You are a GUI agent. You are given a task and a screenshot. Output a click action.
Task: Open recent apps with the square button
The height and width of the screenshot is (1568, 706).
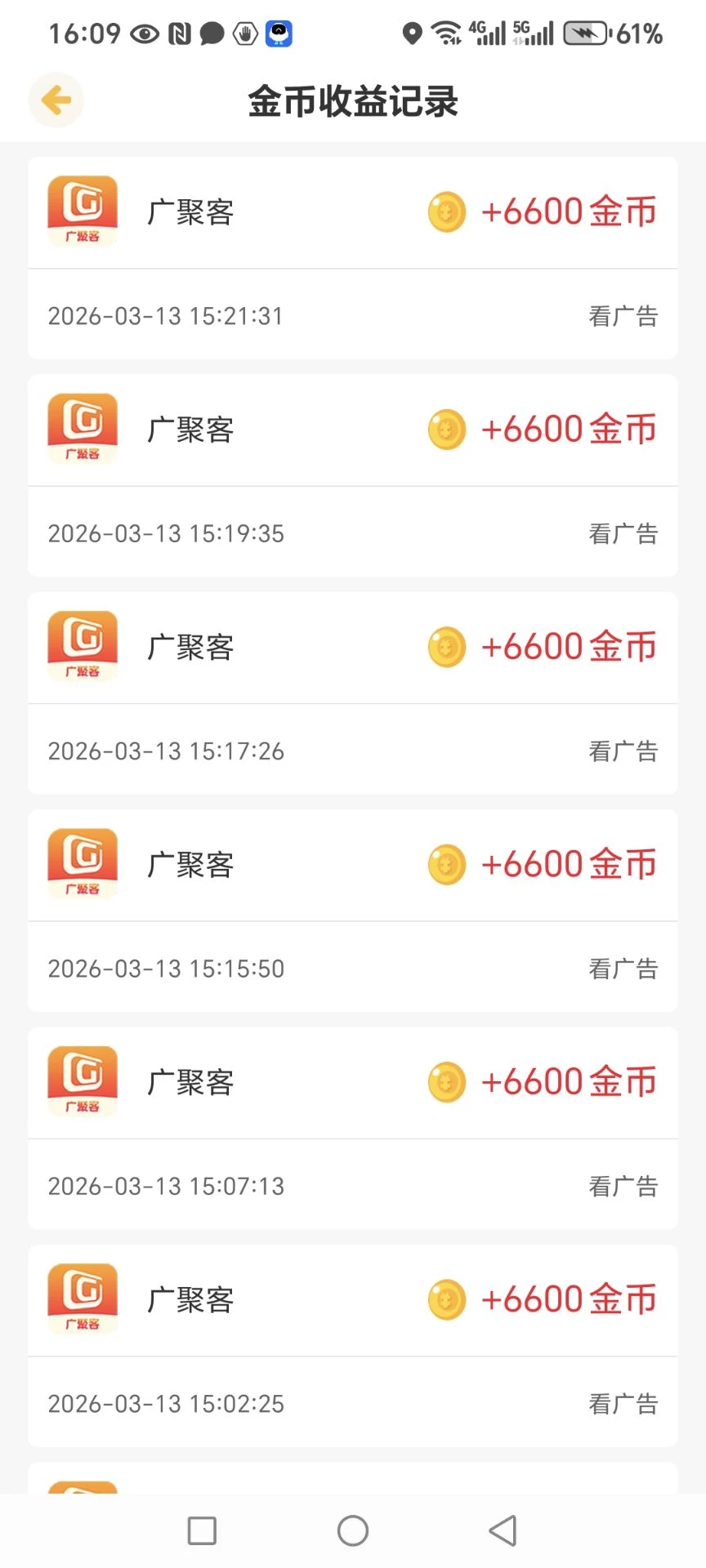pyautogui.click(x=202, y=1530)
